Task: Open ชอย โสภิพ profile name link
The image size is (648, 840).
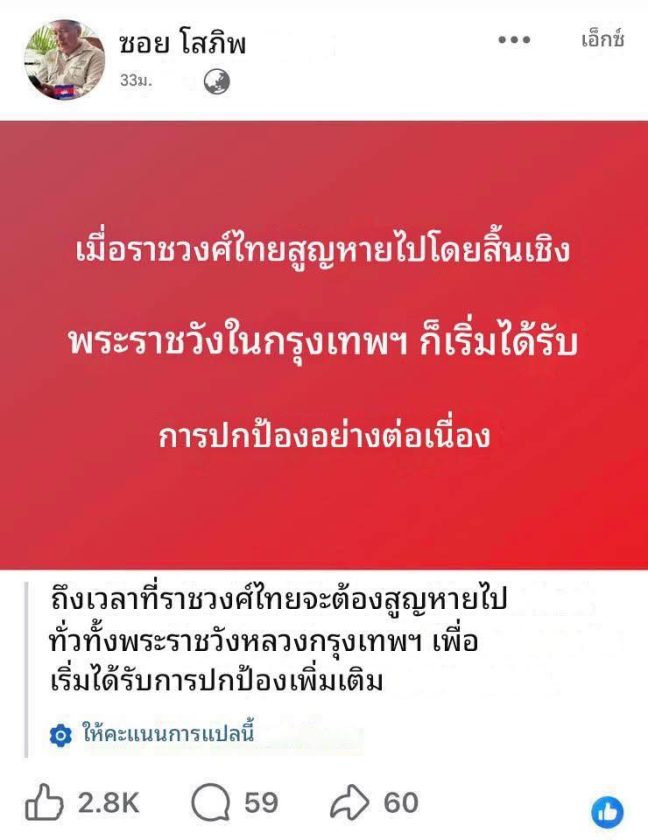Action: pyautogui.click(x=183, y=43)
